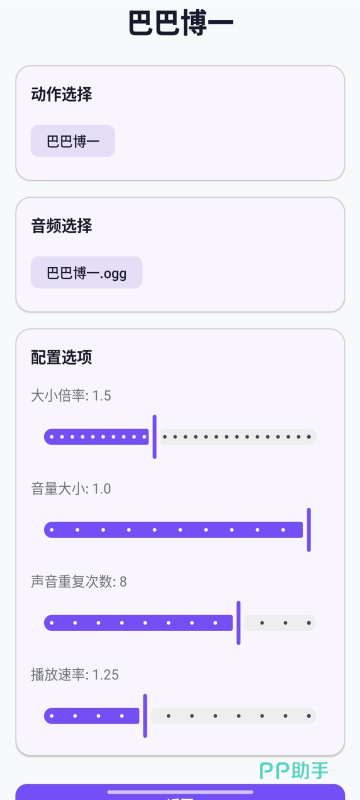
Task: Tap the 声音重复次数 repeat count slider
Action: click(180, 623)
